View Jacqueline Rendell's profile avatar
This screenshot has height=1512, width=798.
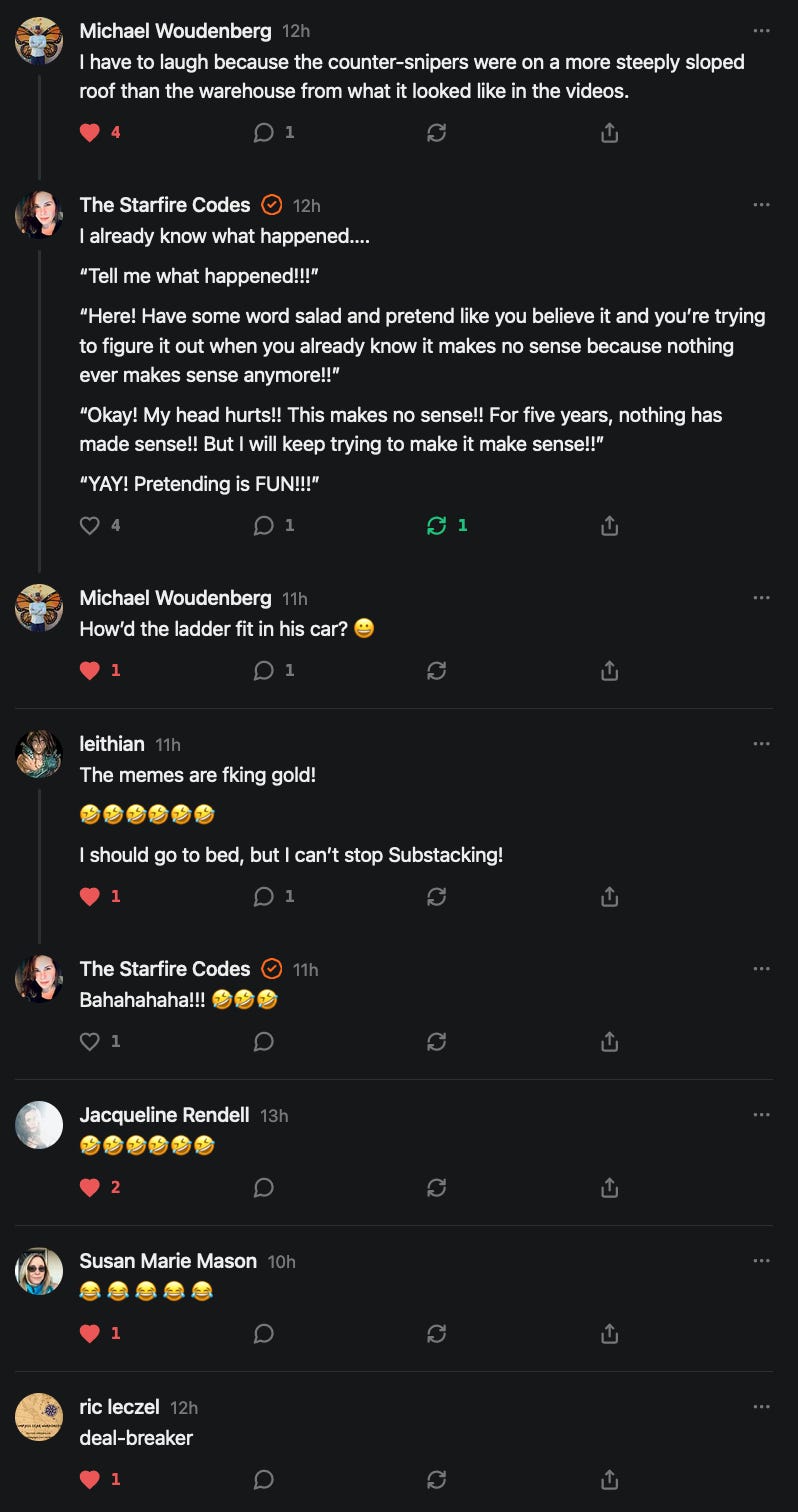[x=39, y=1125]
